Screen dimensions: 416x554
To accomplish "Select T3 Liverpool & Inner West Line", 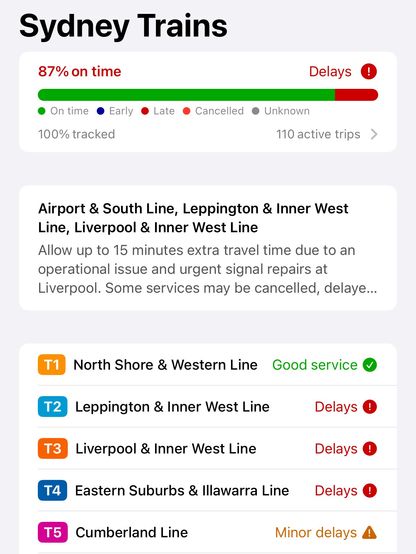I will tap(208, 449).
